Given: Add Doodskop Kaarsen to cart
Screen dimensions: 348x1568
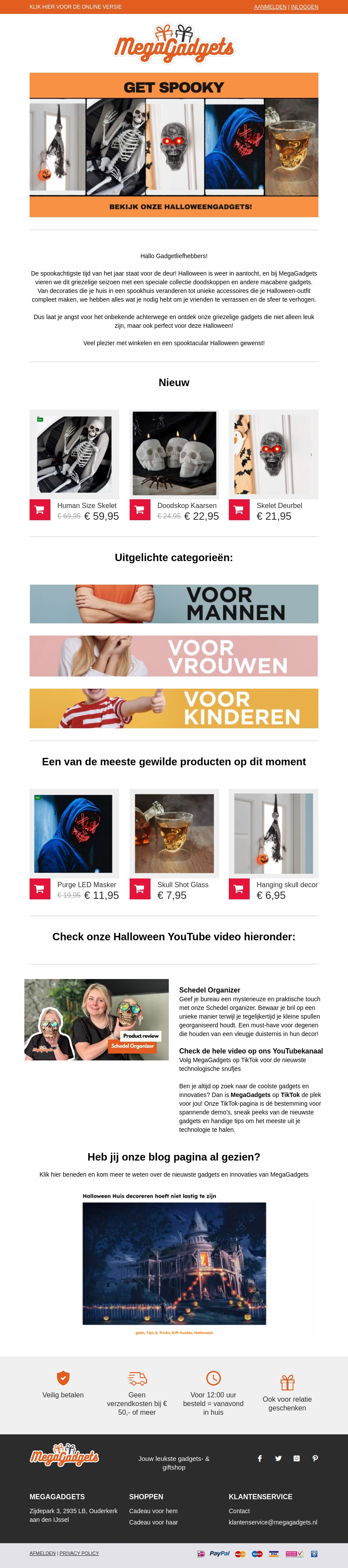Looking at the screenshot, I should [x=139, y=510].
